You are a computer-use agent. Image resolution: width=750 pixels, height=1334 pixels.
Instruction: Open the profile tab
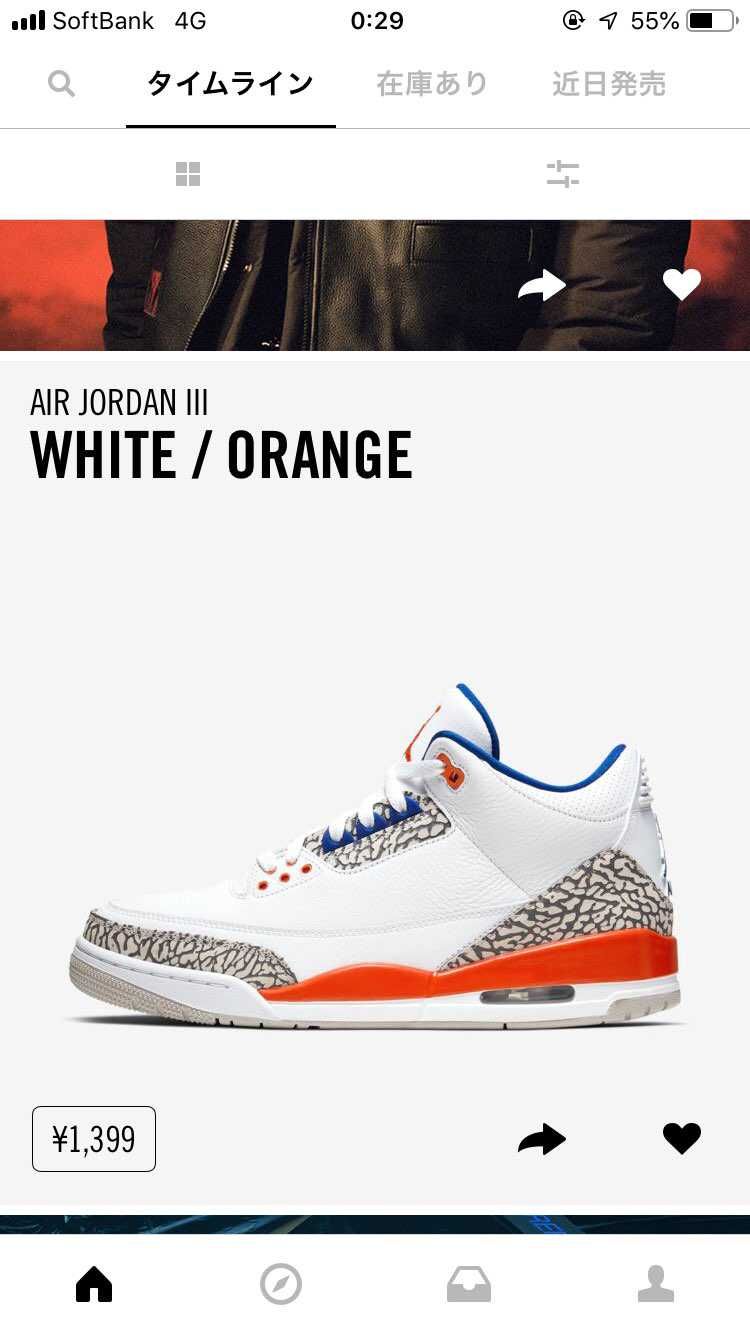(656, 1284)
